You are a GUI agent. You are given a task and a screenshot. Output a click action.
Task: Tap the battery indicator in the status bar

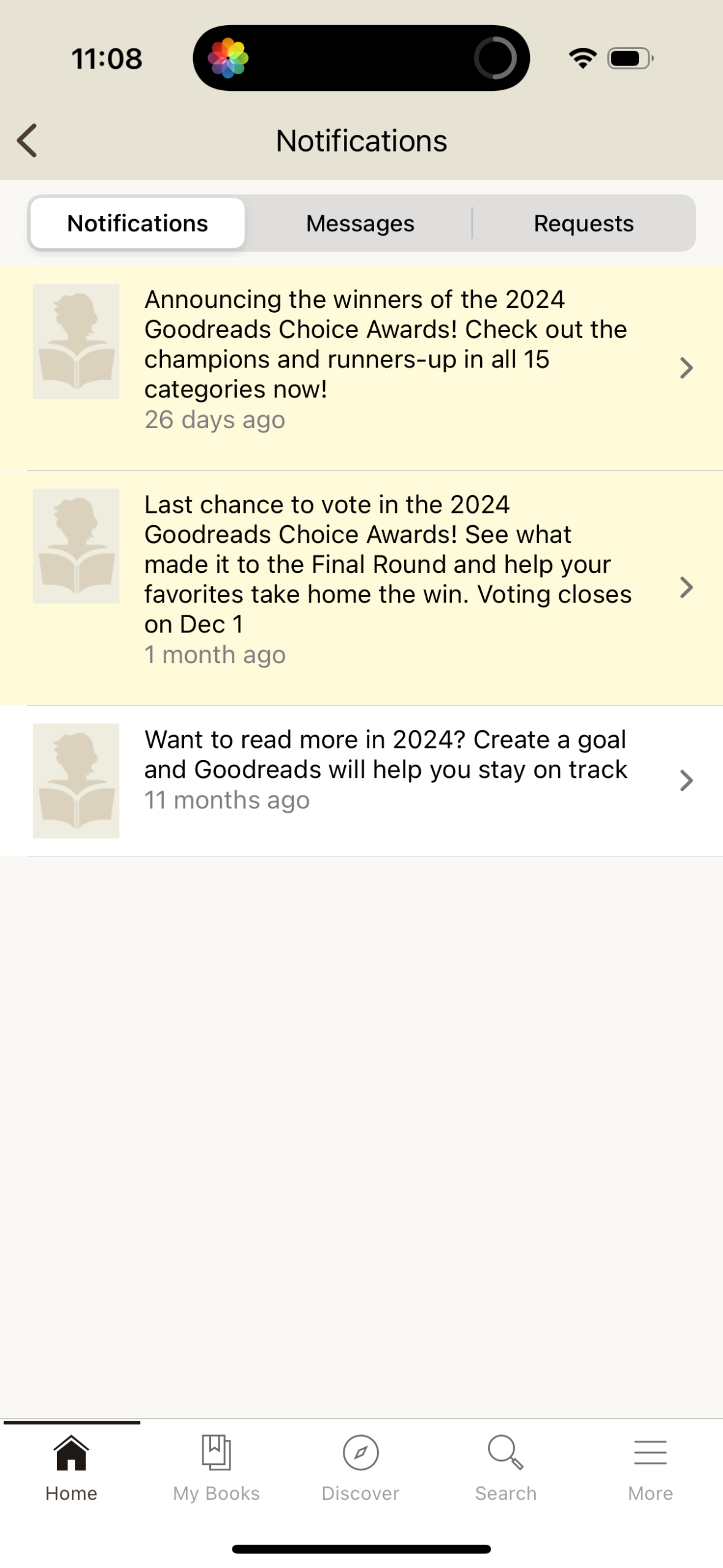click(629, 58)
